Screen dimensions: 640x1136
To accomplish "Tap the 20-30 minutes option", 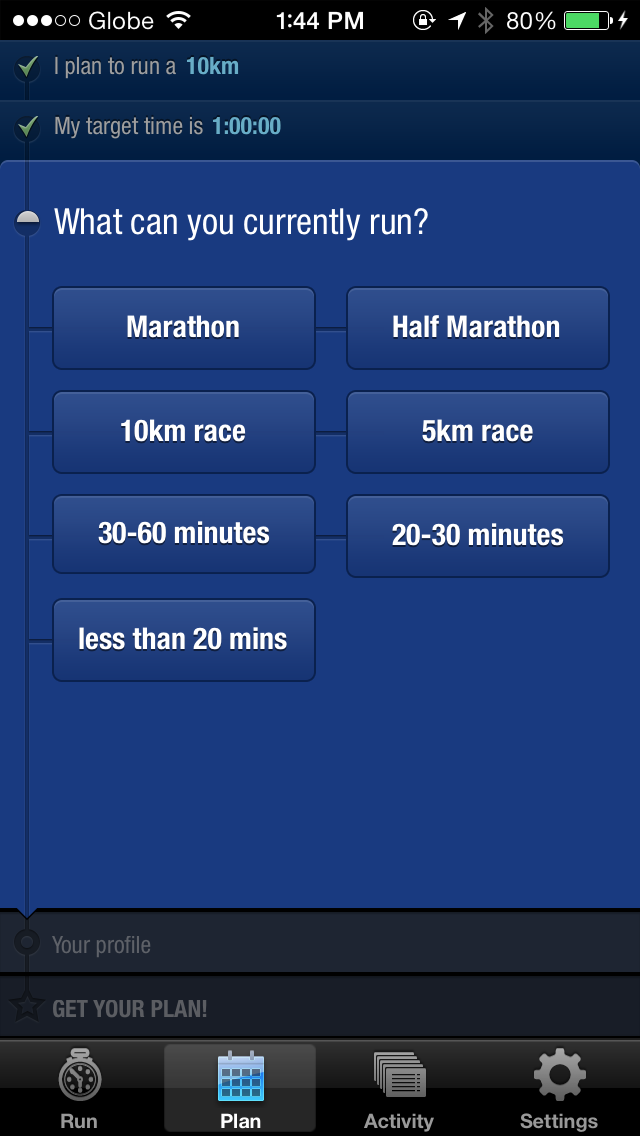I will click(477, 536).
